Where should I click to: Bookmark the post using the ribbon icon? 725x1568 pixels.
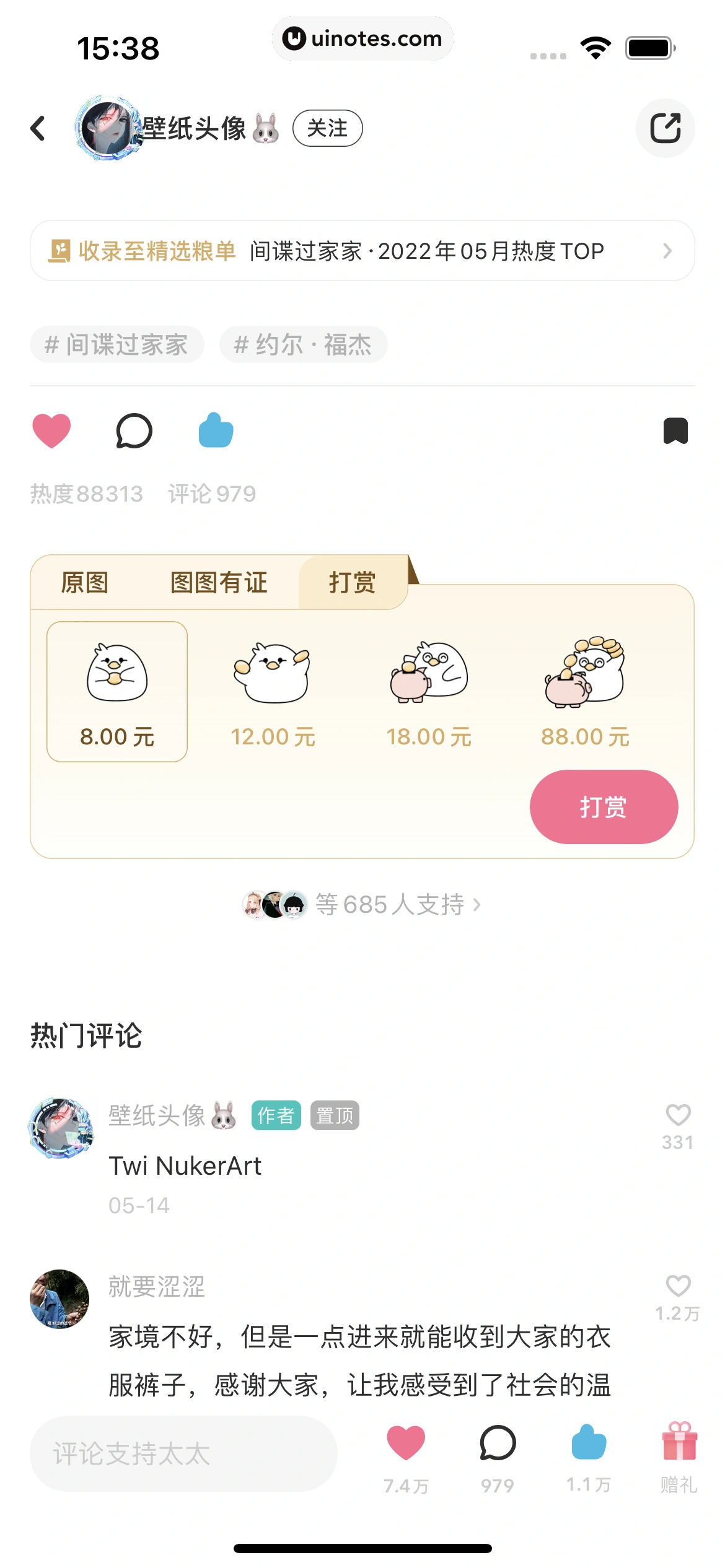pos(675,431)
